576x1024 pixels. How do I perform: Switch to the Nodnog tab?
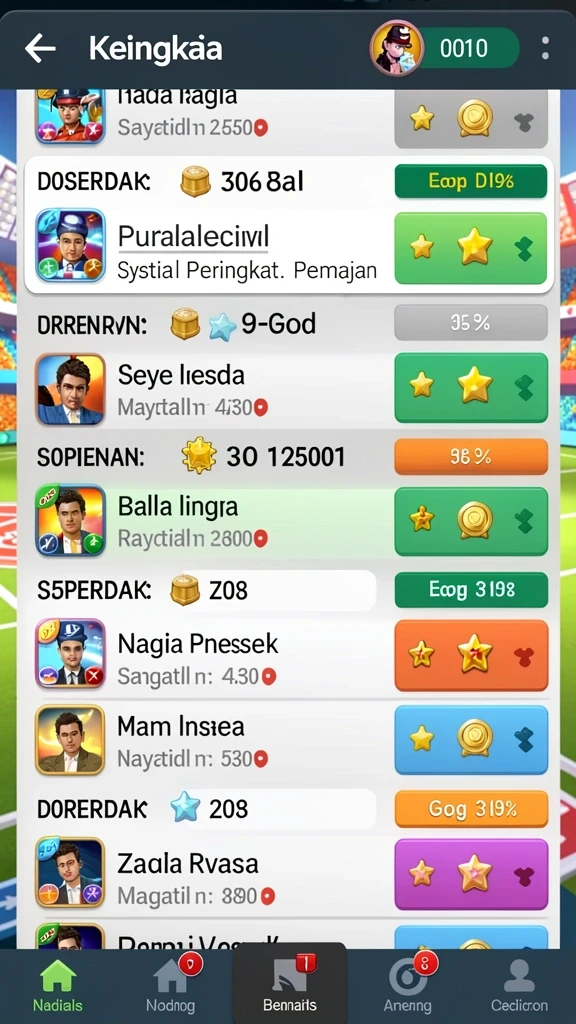coord(171,986)
